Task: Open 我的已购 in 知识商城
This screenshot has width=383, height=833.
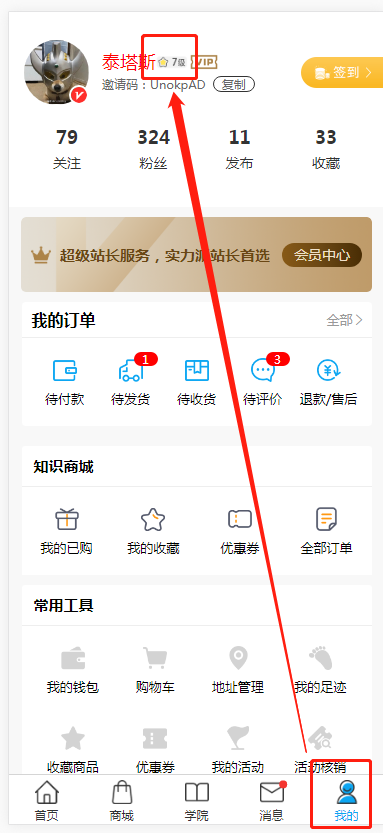Action: [x=66, y=531]
